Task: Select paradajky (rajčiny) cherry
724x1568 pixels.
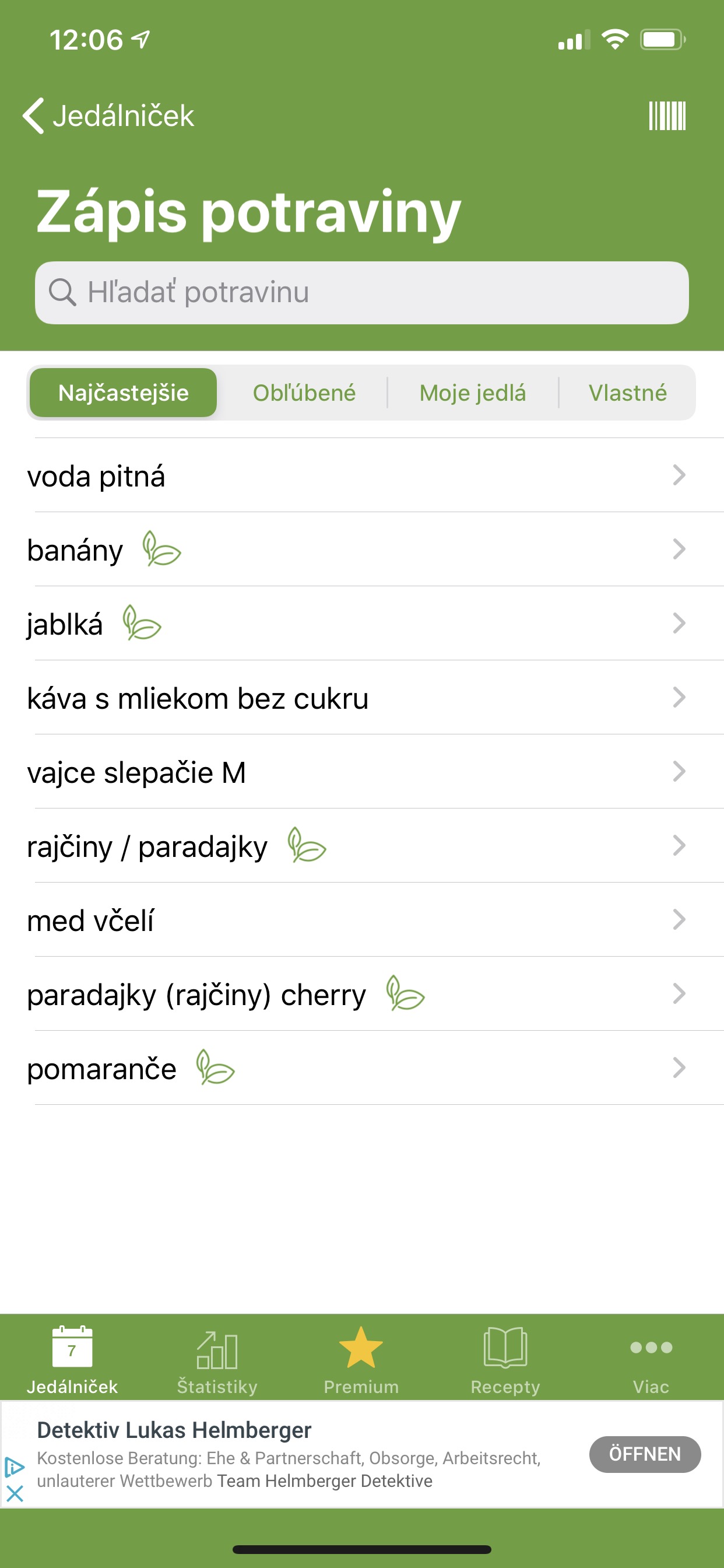Action: [x=362, y=995]
